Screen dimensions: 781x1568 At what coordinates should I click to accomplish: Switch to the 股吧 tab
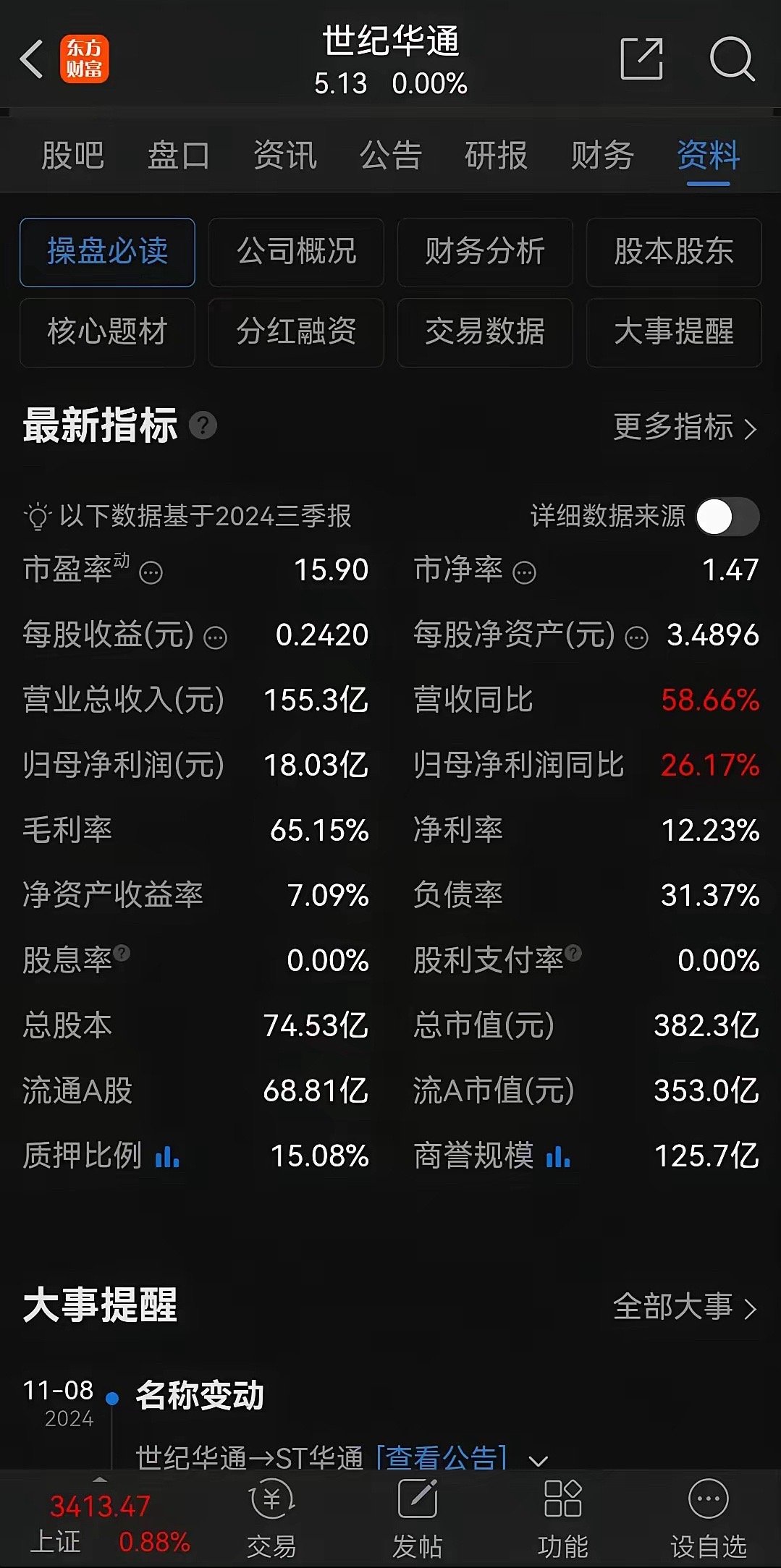[x=73, y=156]
